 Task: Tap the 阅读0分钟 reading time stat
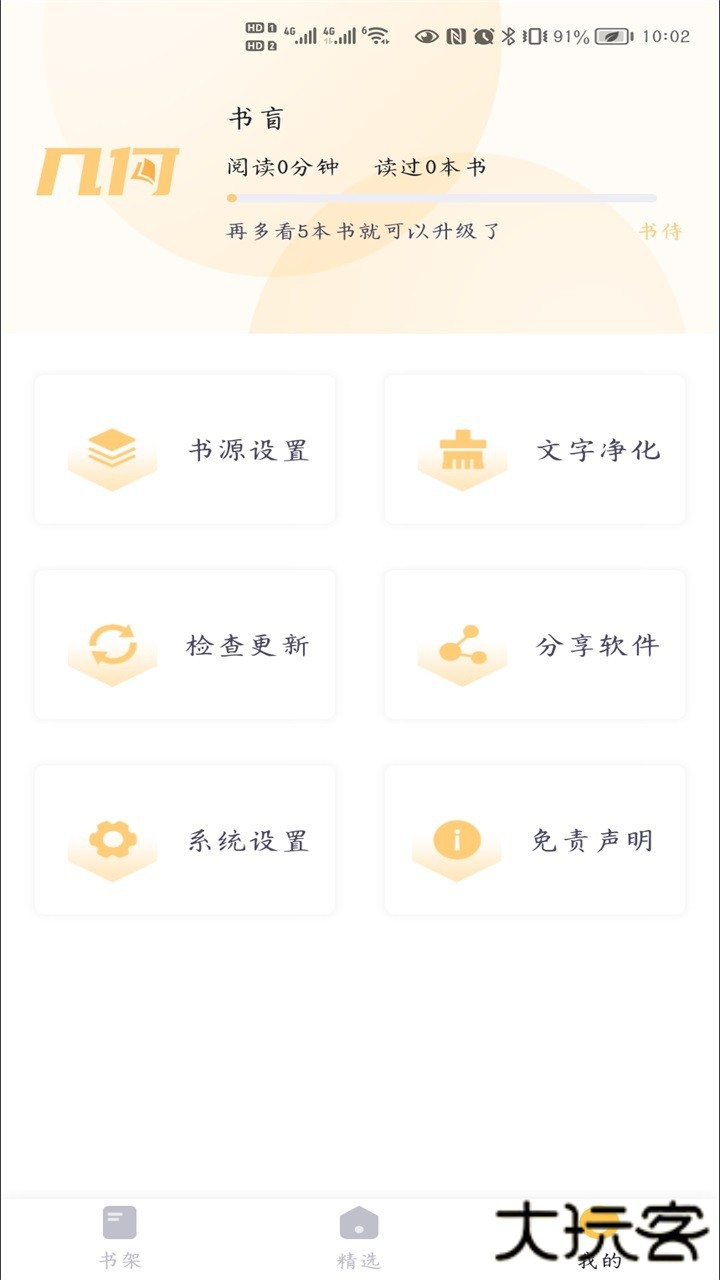tap(280, 168)
